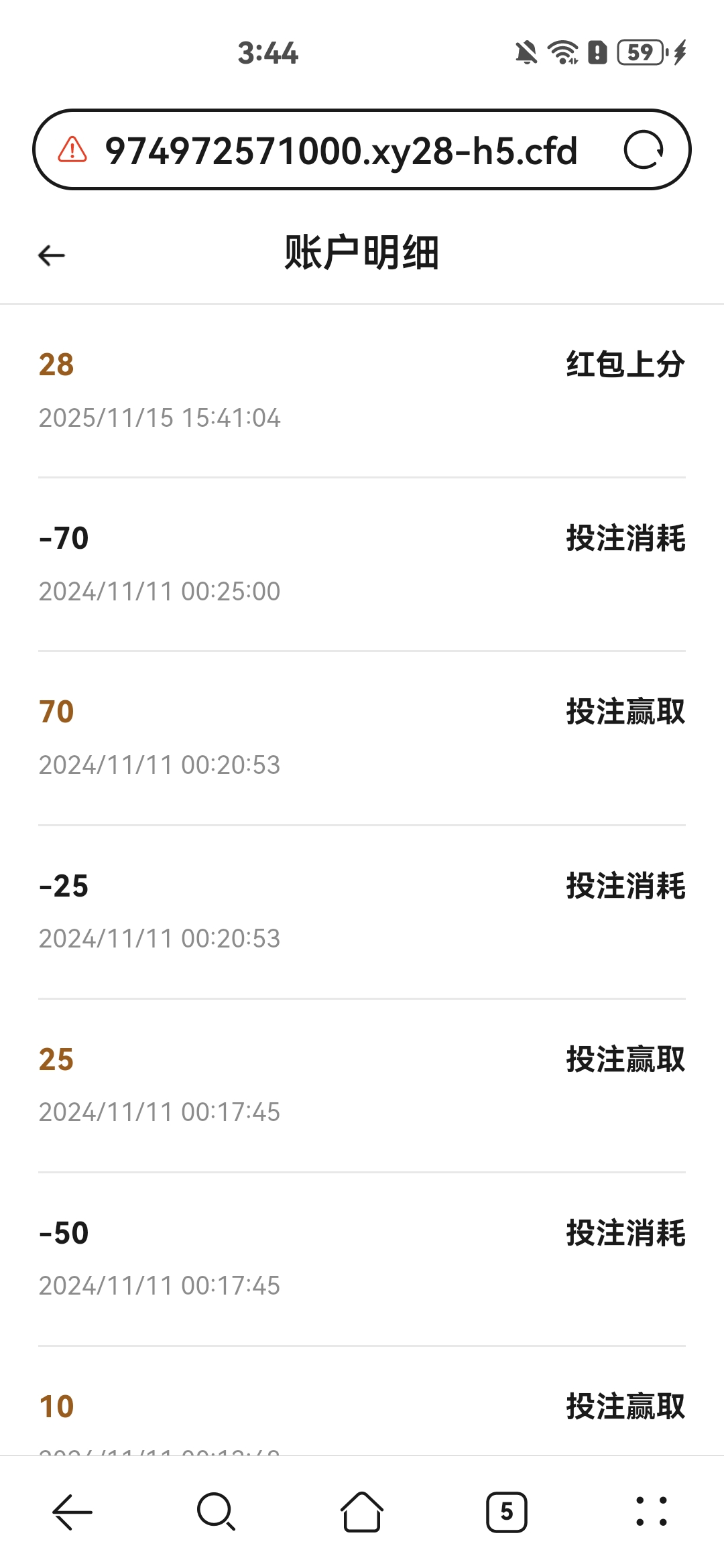This screenshot has width=724, height=1568.
Task: View the site security warning icon
Action: (x=72, y=149)
